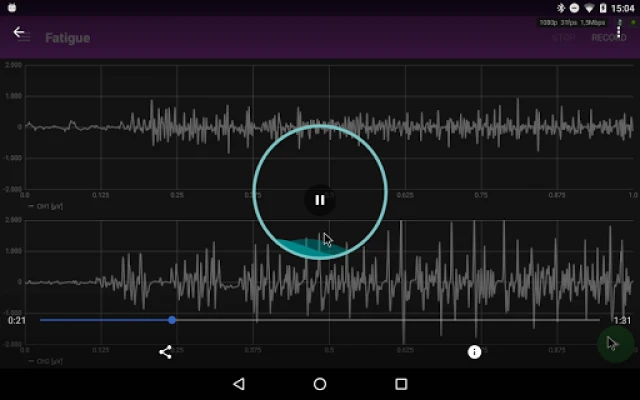Tap the system home button

click(320, 384)
